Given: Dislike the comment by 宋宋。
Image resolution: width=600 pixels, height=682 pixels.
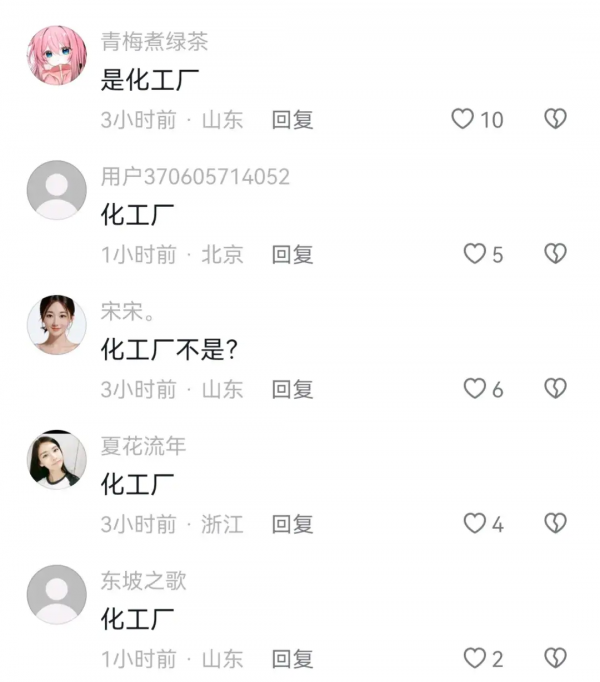Looking at the screenshot, I should (x=555, y=388).
